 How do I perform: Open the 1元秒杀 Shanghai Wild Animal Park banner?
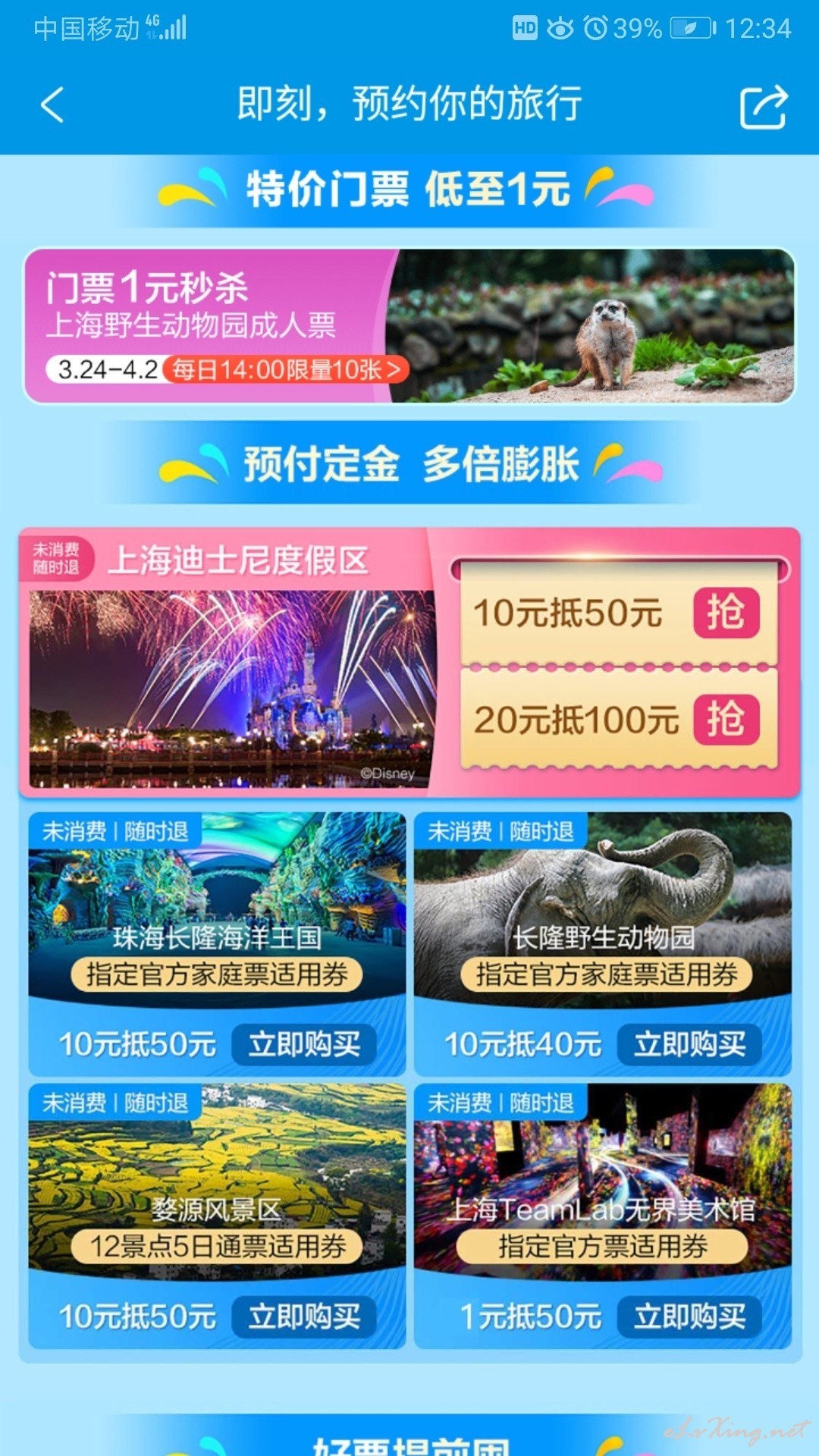pyautogui.click(x=409, y=326)
